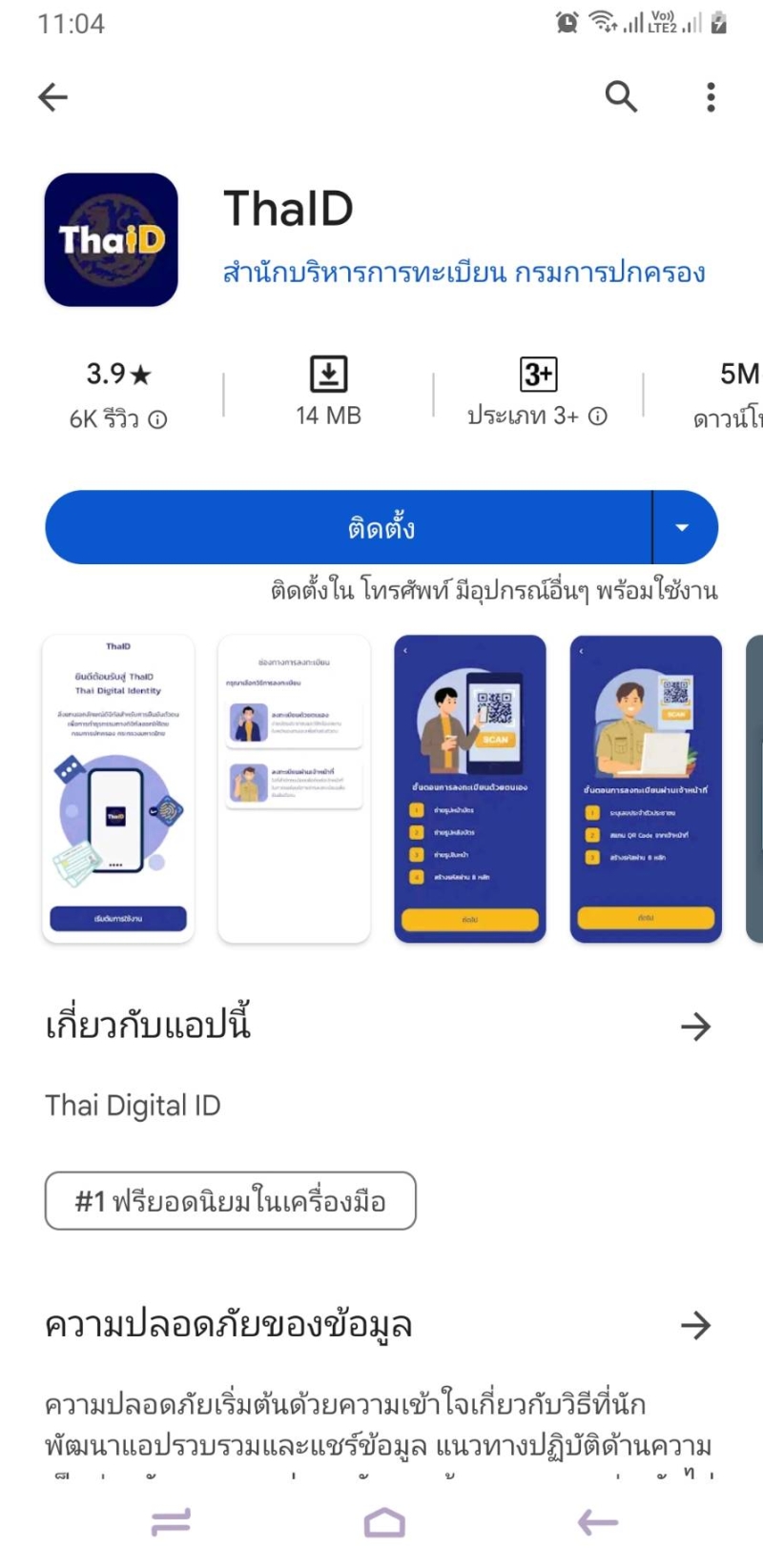This screenshot has width=763, height=1568.
Task: Open the developer page link below ThaID
Action: [464, 273]
